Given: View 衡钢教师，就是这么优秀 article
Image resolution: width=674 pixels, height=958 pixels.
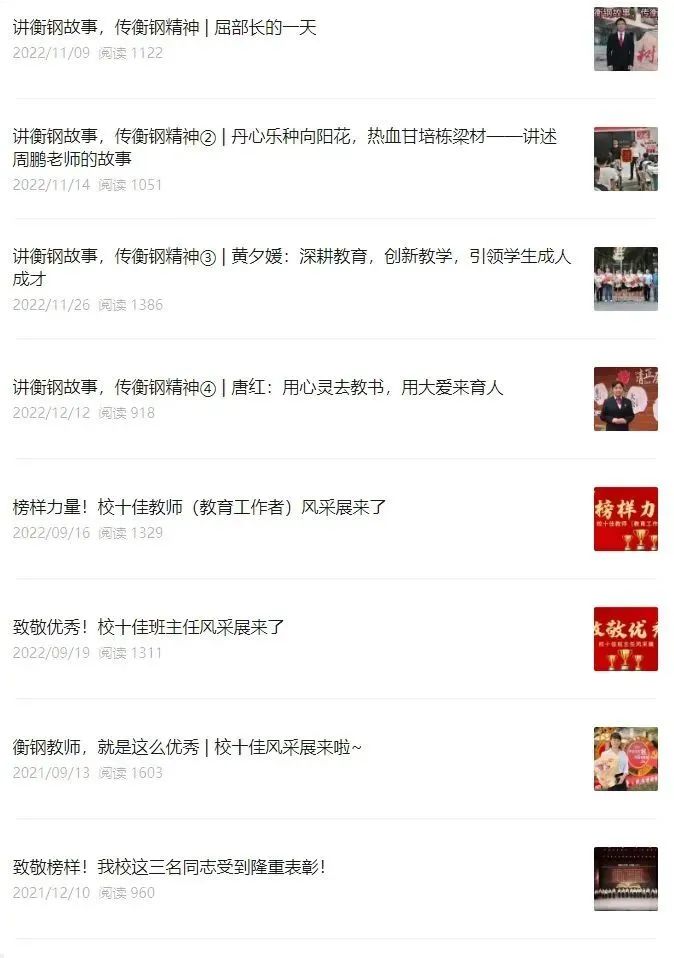Looking at the screenshot, I should (x=187, y=747).
